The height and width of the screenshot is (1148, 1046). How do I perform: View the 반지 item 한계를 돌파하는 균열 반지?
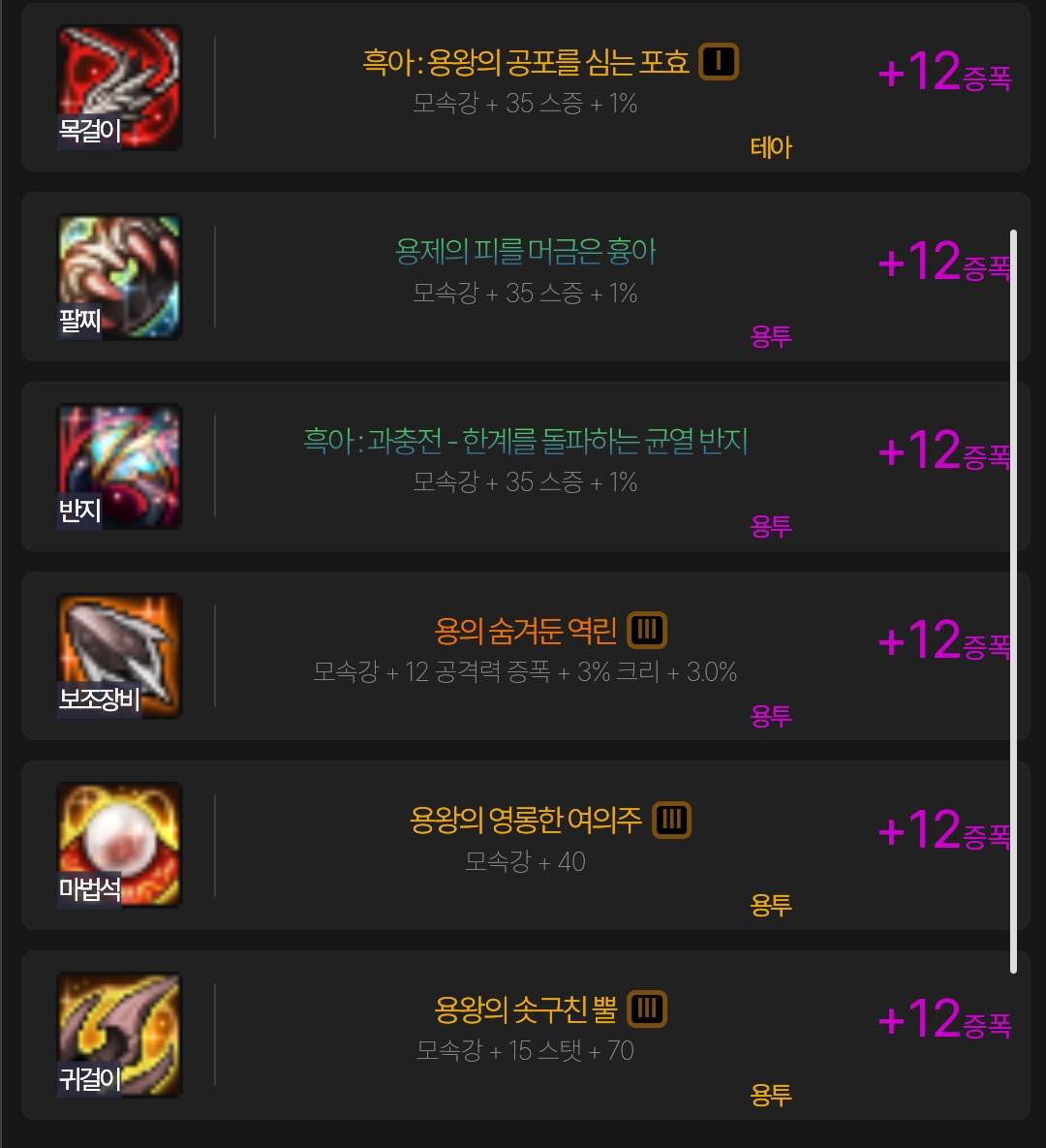point(526,442)
